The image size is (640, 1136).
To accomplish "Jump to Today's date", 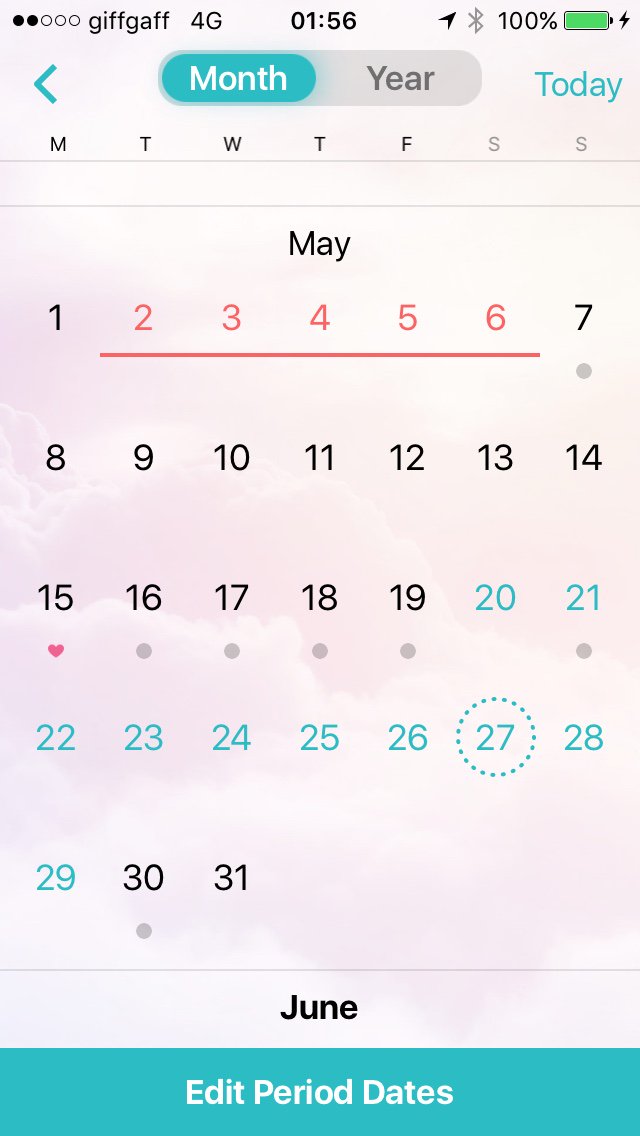I will [x=578, y=85].
